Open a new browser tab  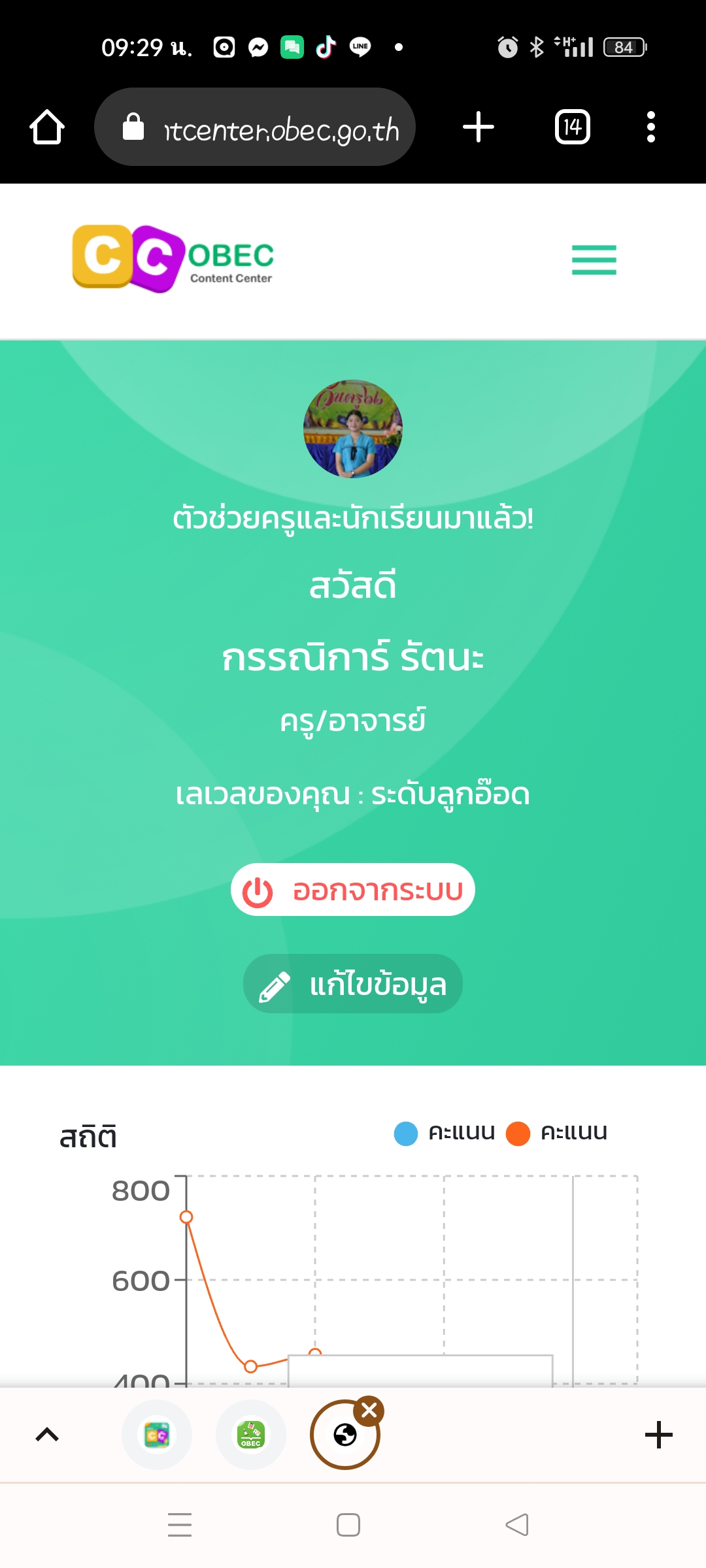479,127
